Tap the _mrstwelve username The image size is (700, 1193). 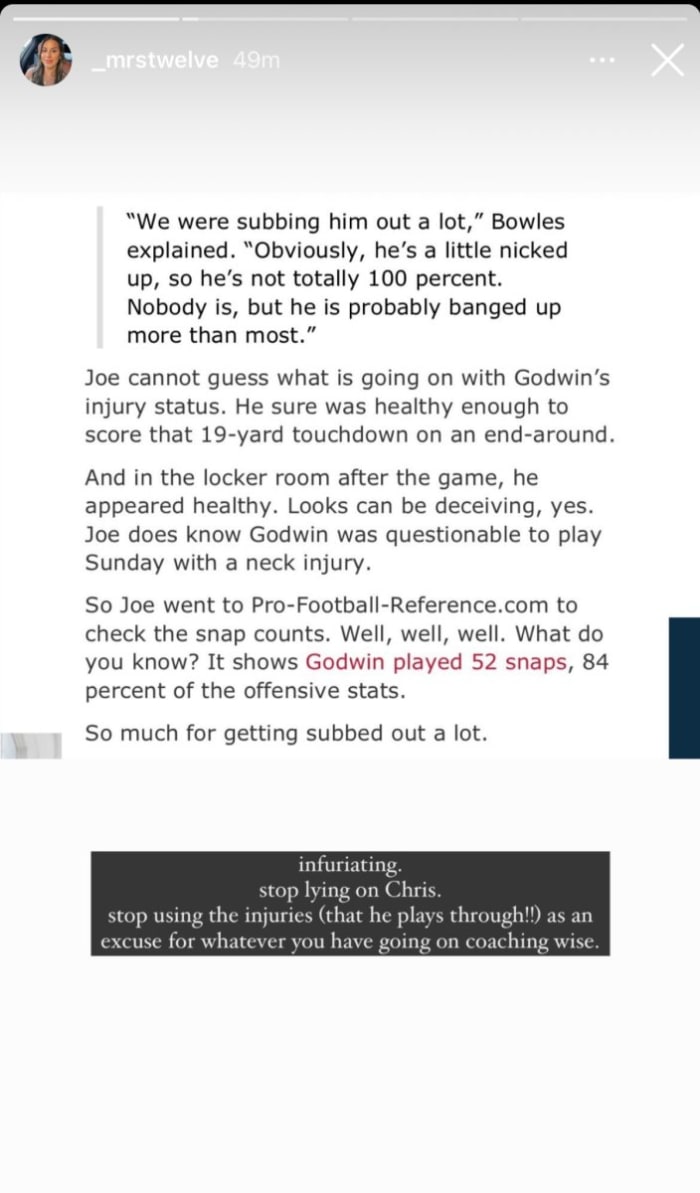(157, 61)
